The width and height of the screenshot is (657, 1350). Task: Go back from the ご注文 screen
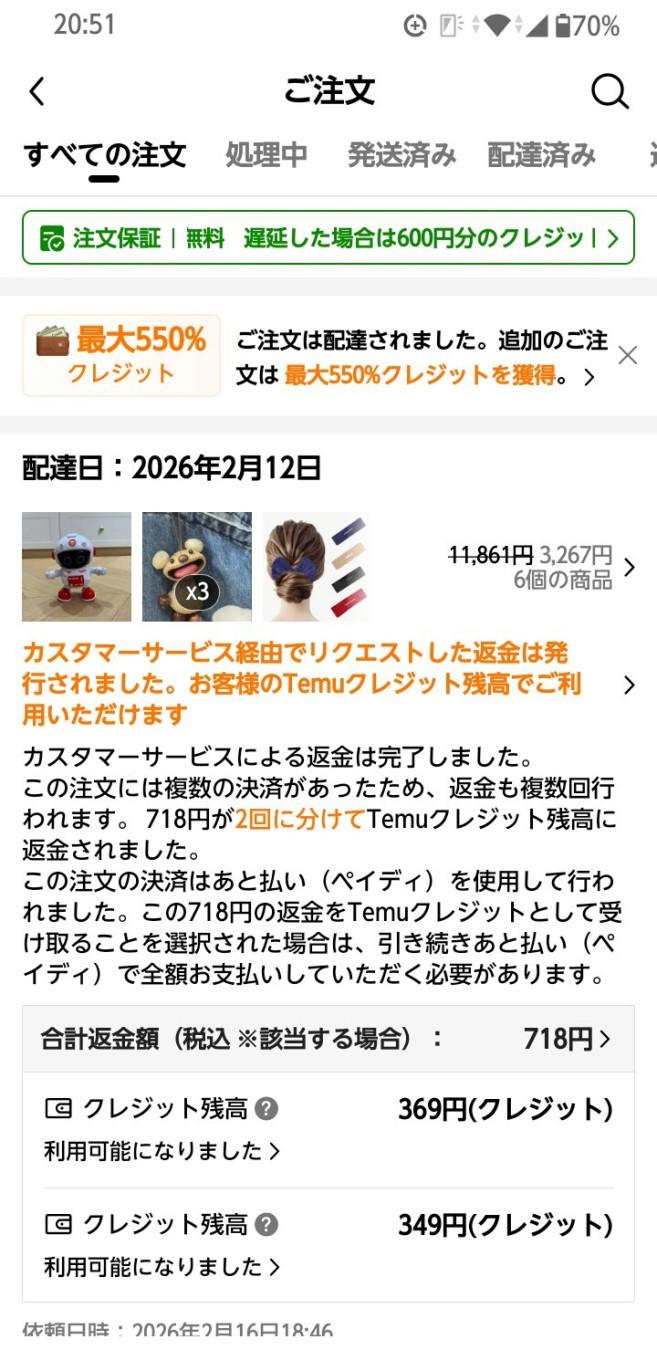tap(37, 92)
